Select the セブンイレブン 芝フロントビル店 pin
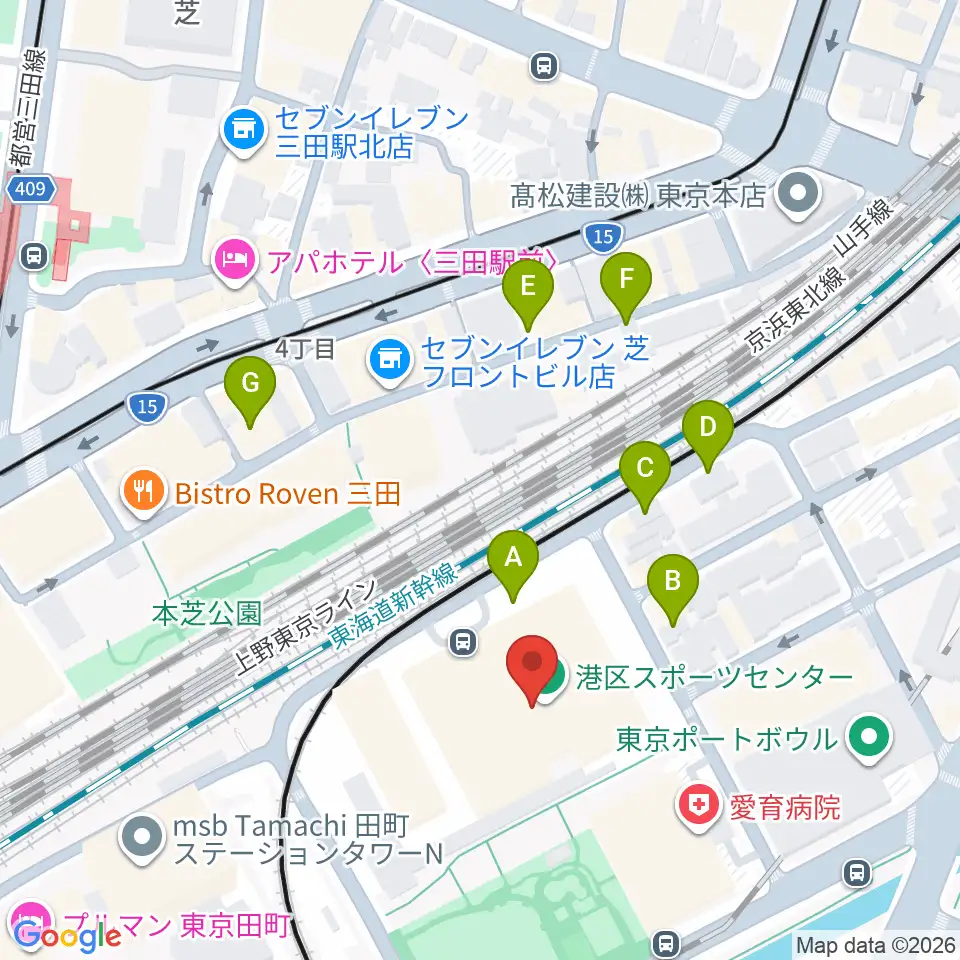The height and width of the screenshot is (960, 960). click(389, 361)
